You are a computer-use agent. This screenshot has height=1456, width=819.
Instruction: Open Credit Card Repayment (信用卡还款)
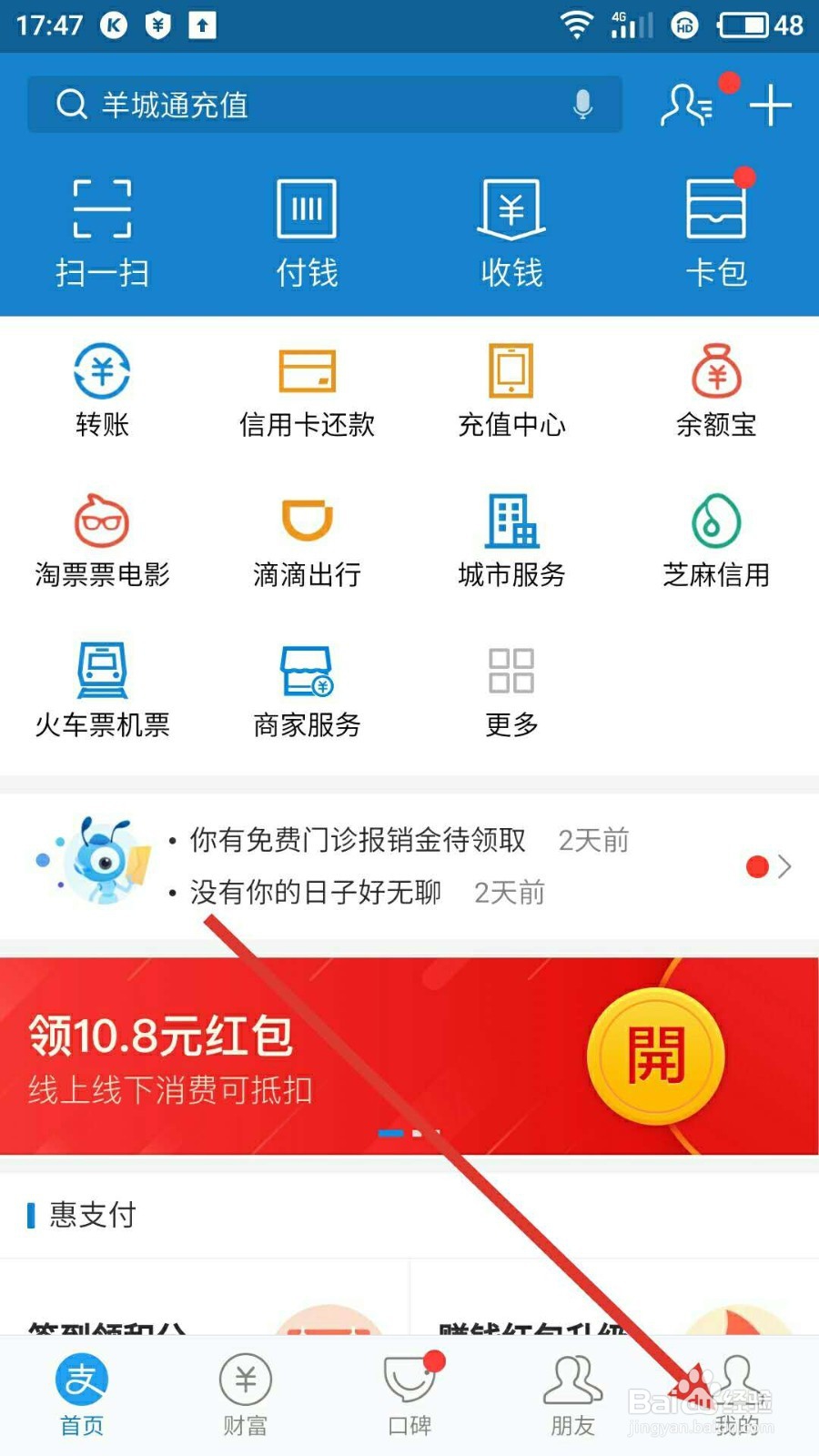[x=307, y=387]
